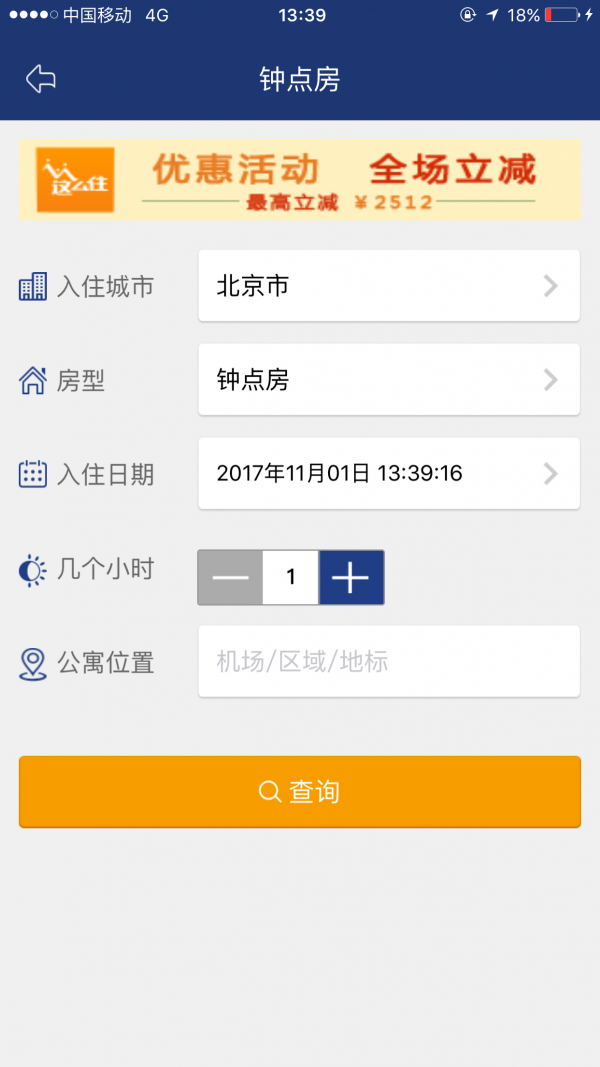Image resolution: width=600 pixels, height=1067 pixels.
Task: Pick a new 入住日期 check-in time
Action: 388,473
